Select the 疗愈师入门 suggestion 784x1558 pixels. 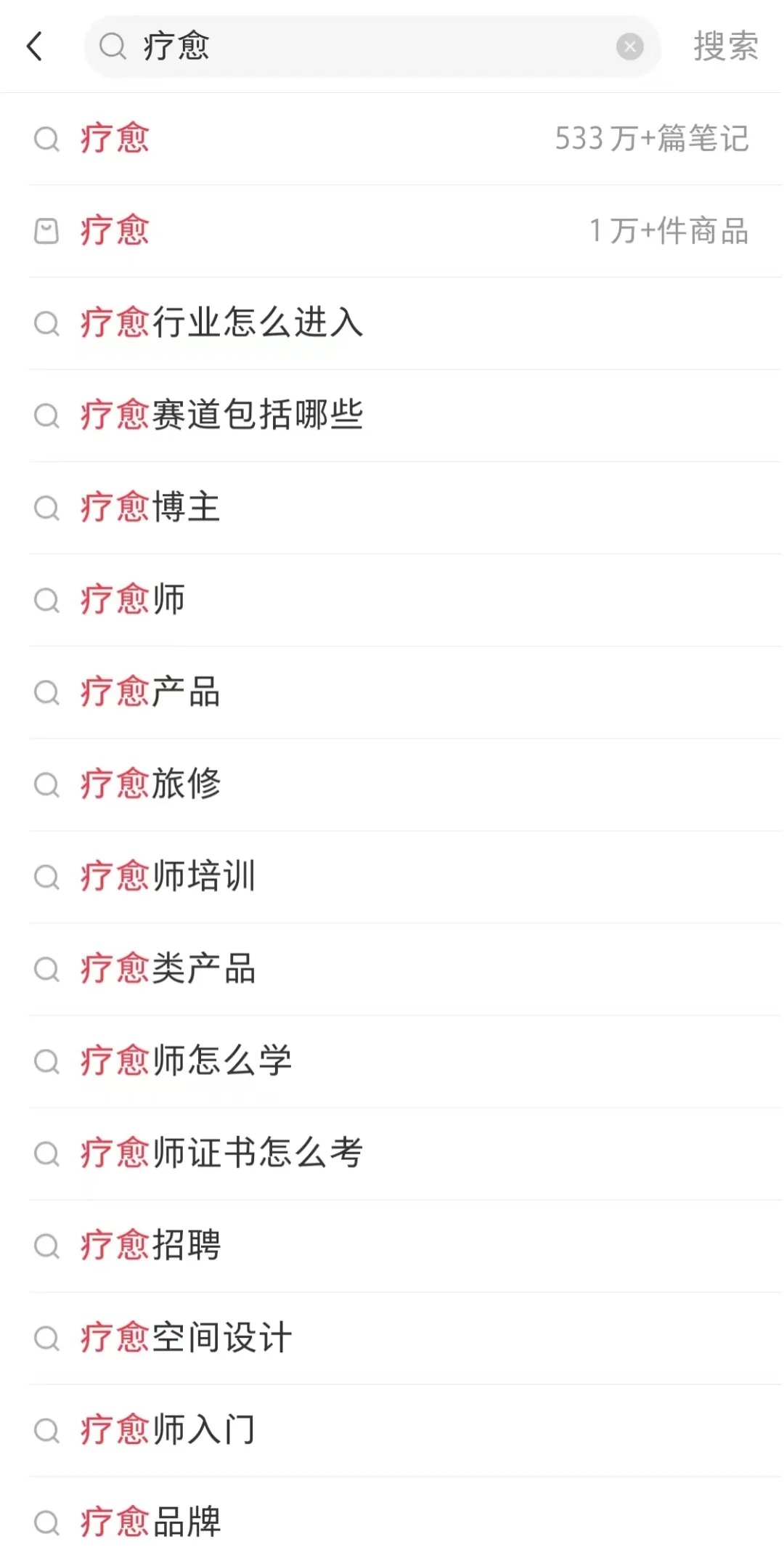coord(168,1430)
